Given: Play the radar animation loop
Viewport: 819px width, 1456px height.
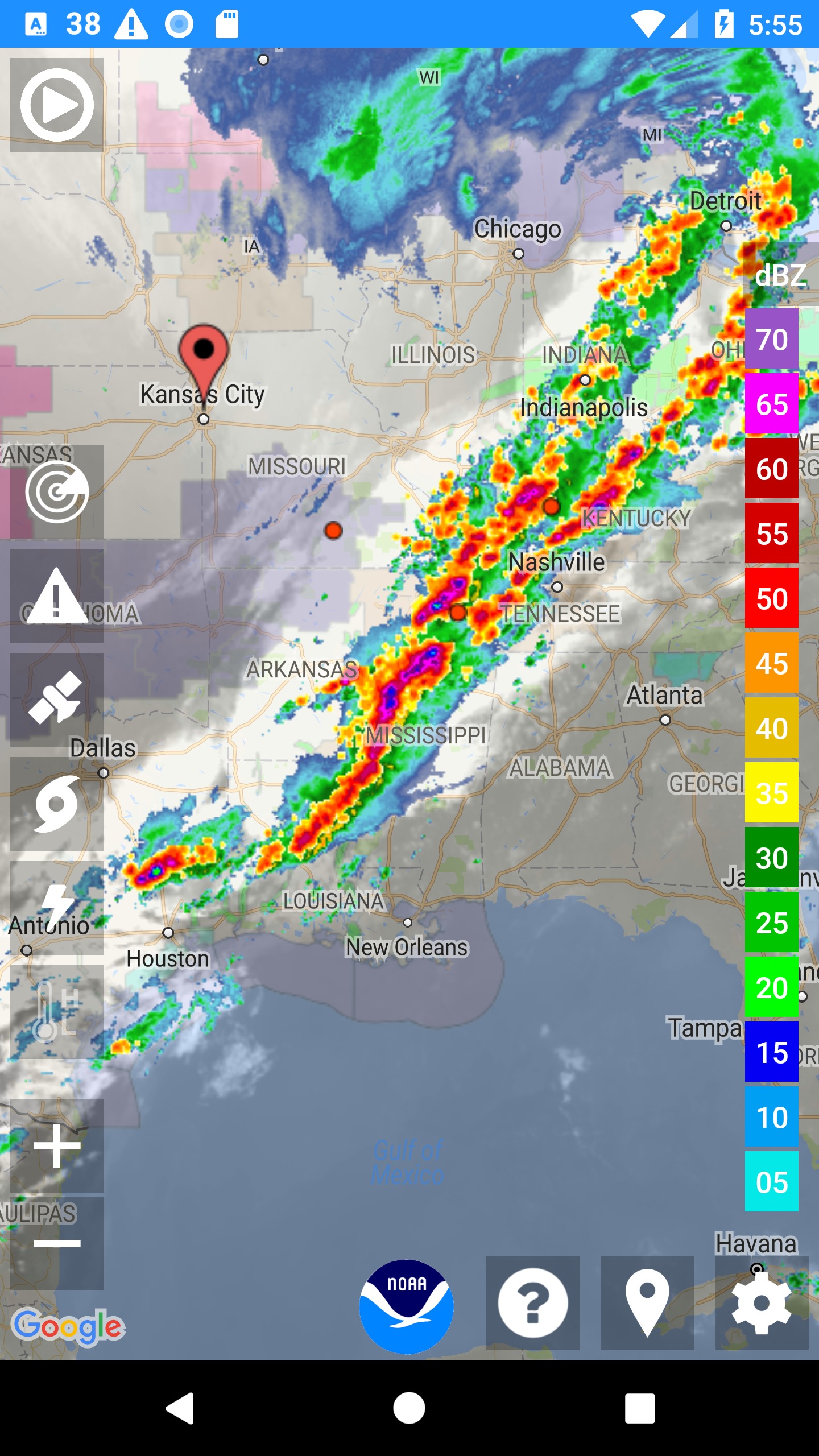Looking at the screenshot, I should click(x=57, y=105).
